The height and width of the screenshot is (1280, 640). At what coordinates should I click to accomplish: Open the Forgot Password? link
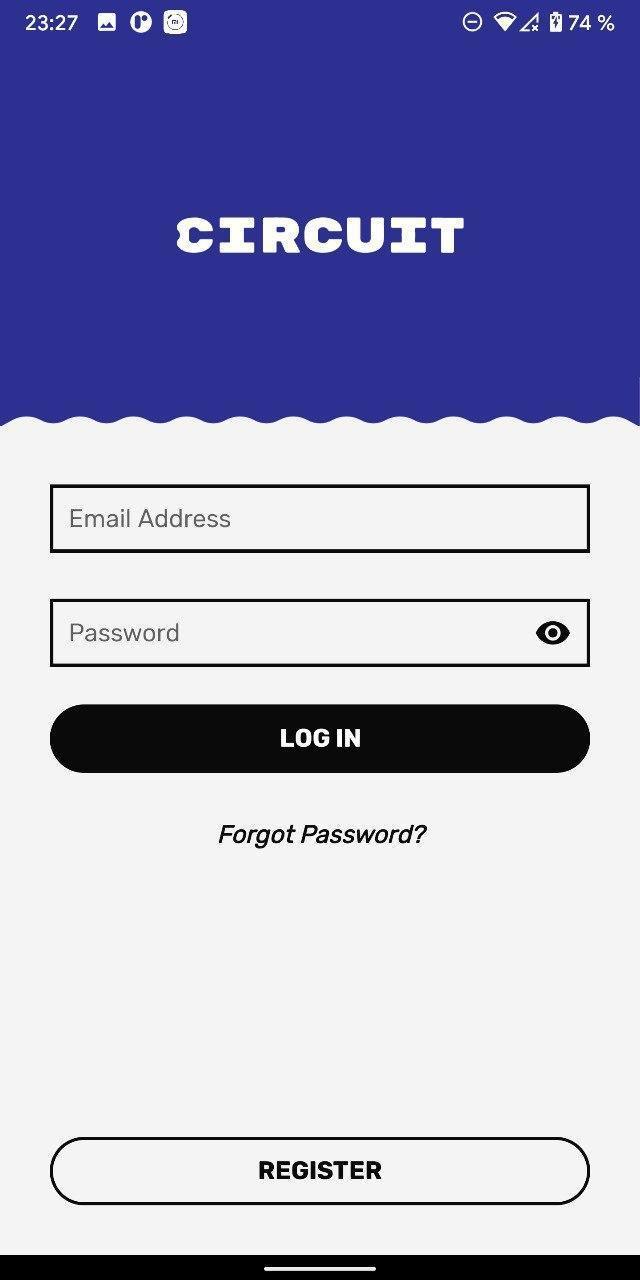[x=322, y=834]
